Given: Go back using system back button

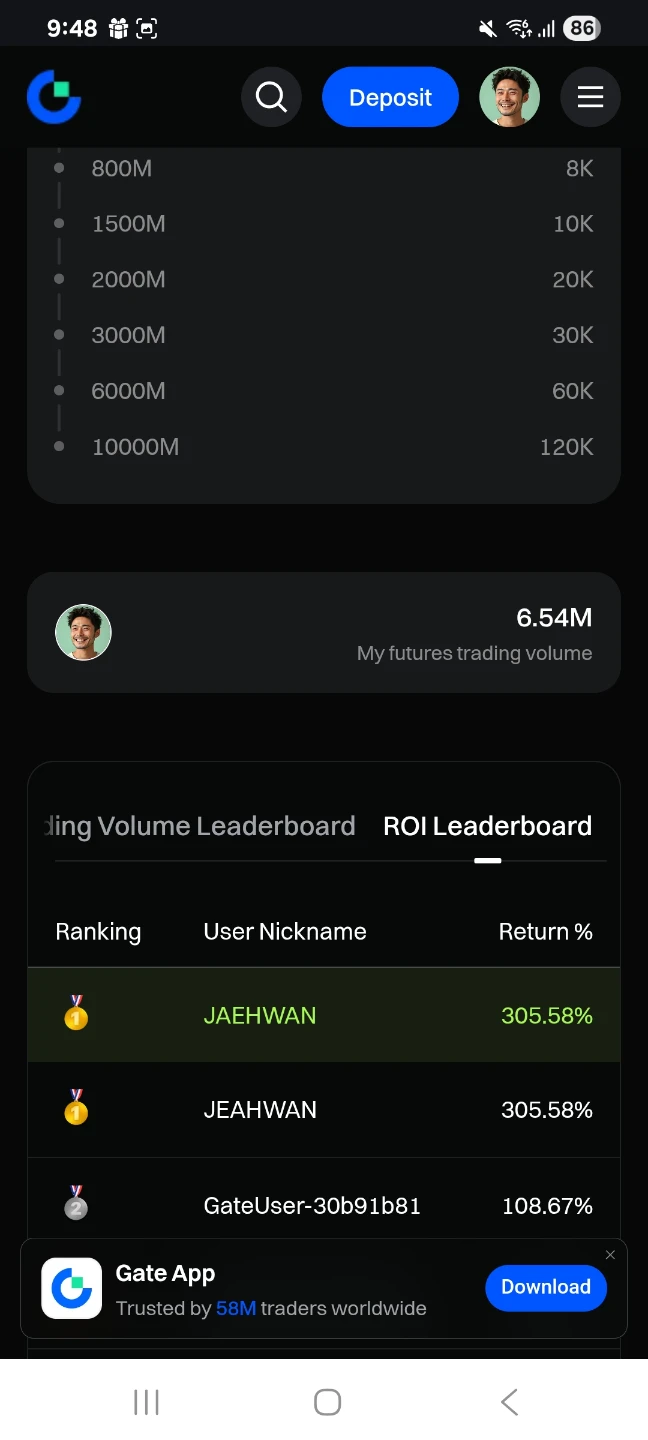Looking at the screenshot, I should click(x=509, y=1402).
